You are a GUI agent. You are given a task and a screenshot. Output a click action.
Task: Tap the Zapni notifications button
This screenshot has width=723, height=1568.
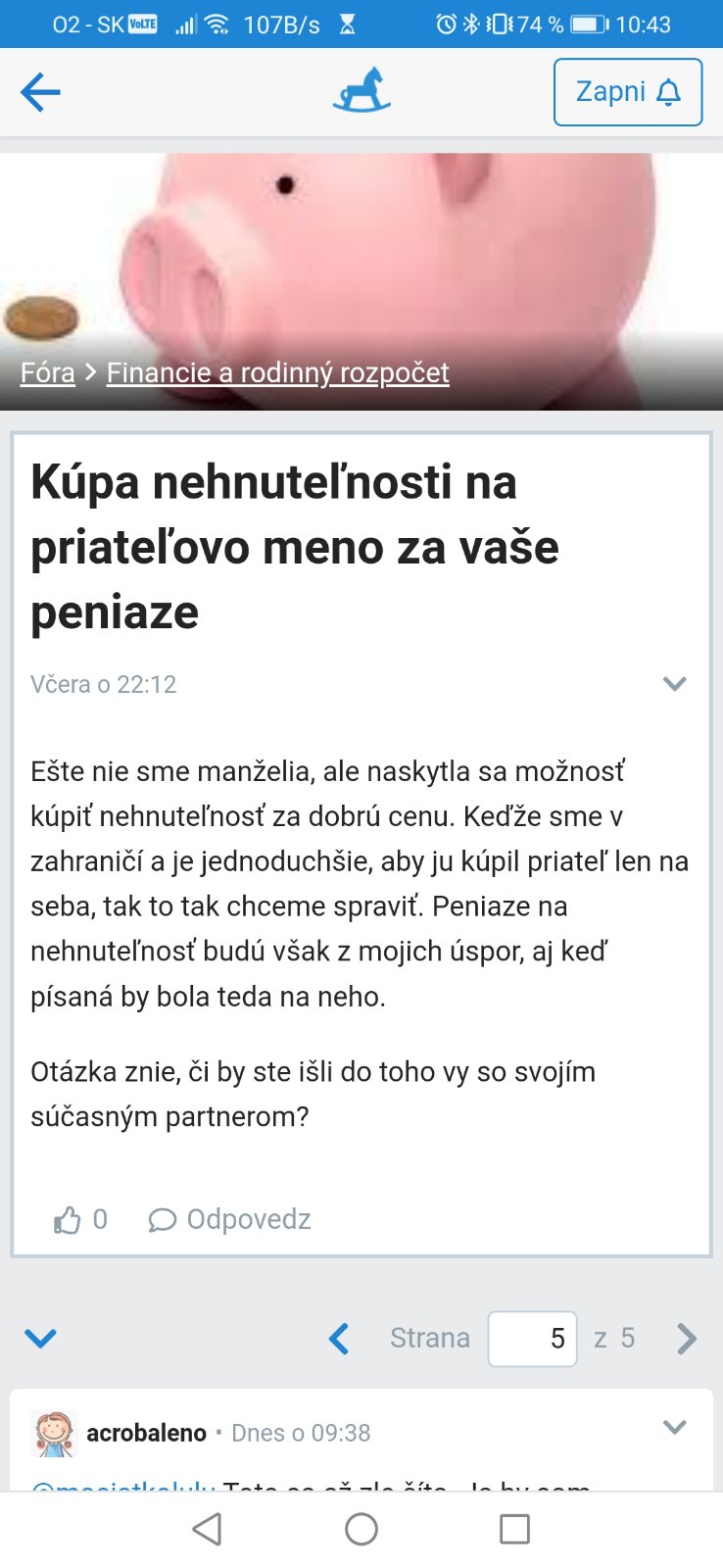point(627,92)
